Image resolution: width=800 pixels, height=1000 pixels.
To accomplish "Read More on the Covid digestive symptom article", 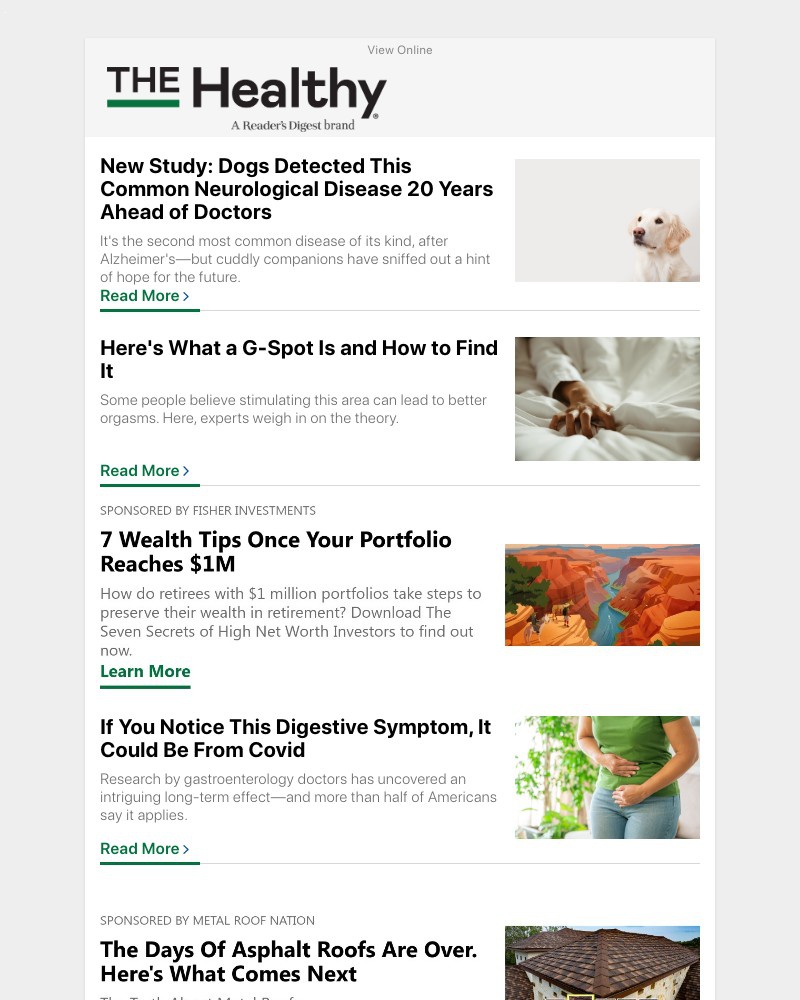I will tap(144, 849).
